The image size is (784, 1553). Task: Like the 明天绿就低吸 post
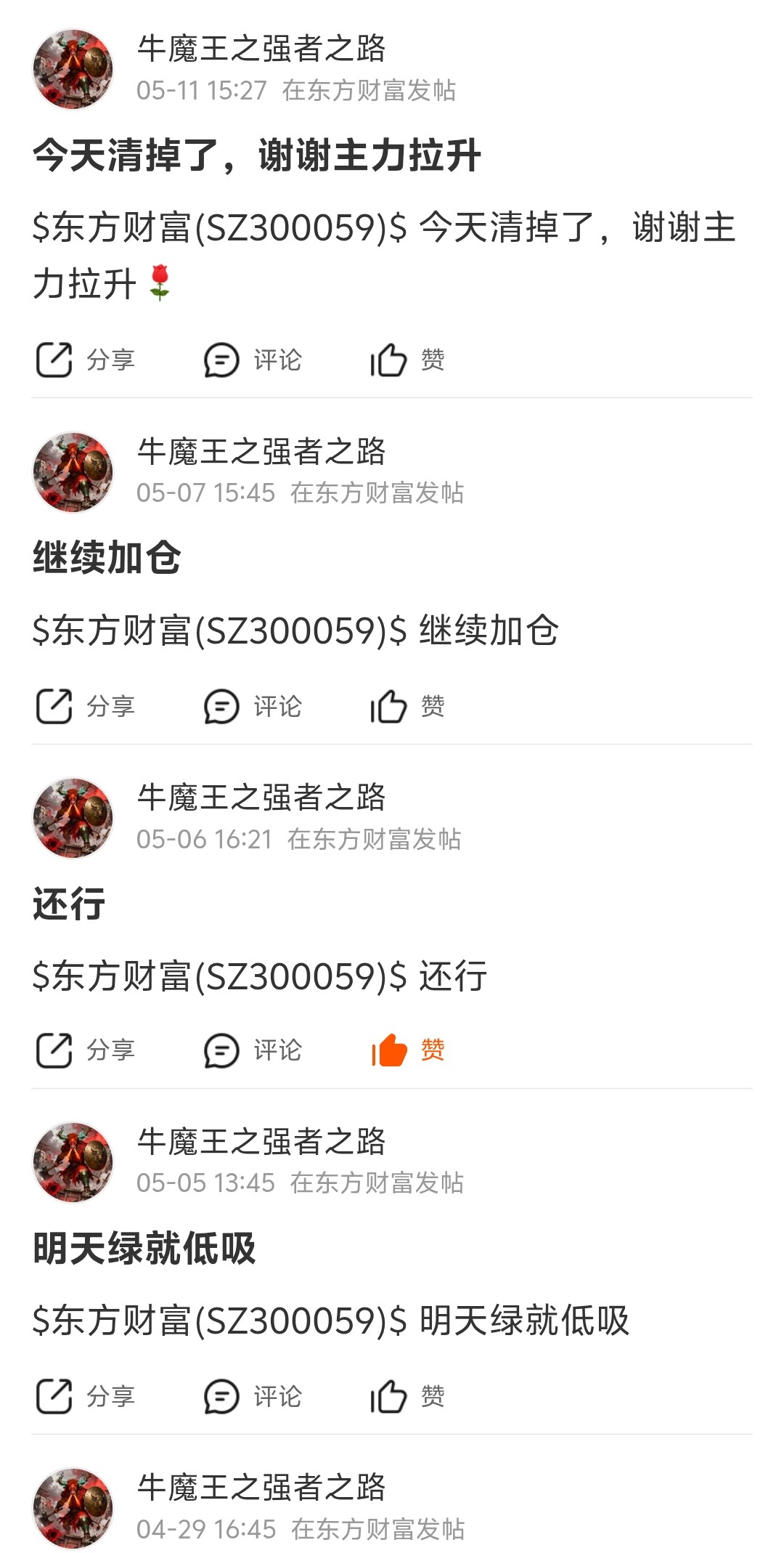pos(407,1396)
